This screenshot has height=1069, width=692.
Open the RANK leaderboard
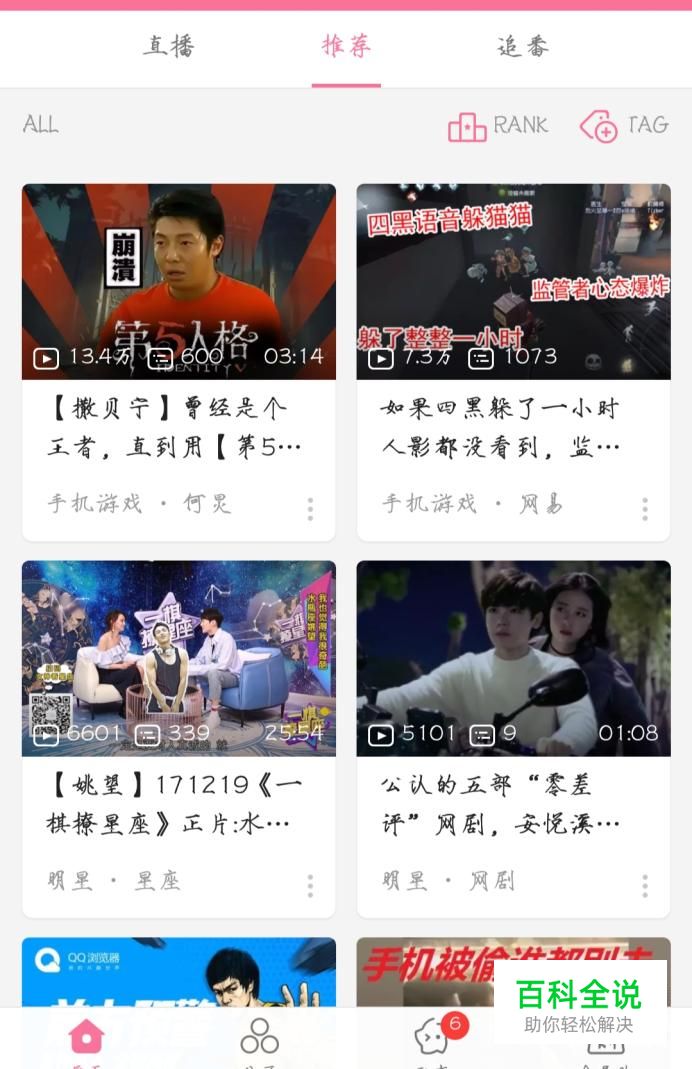click(x=498, y=126)
